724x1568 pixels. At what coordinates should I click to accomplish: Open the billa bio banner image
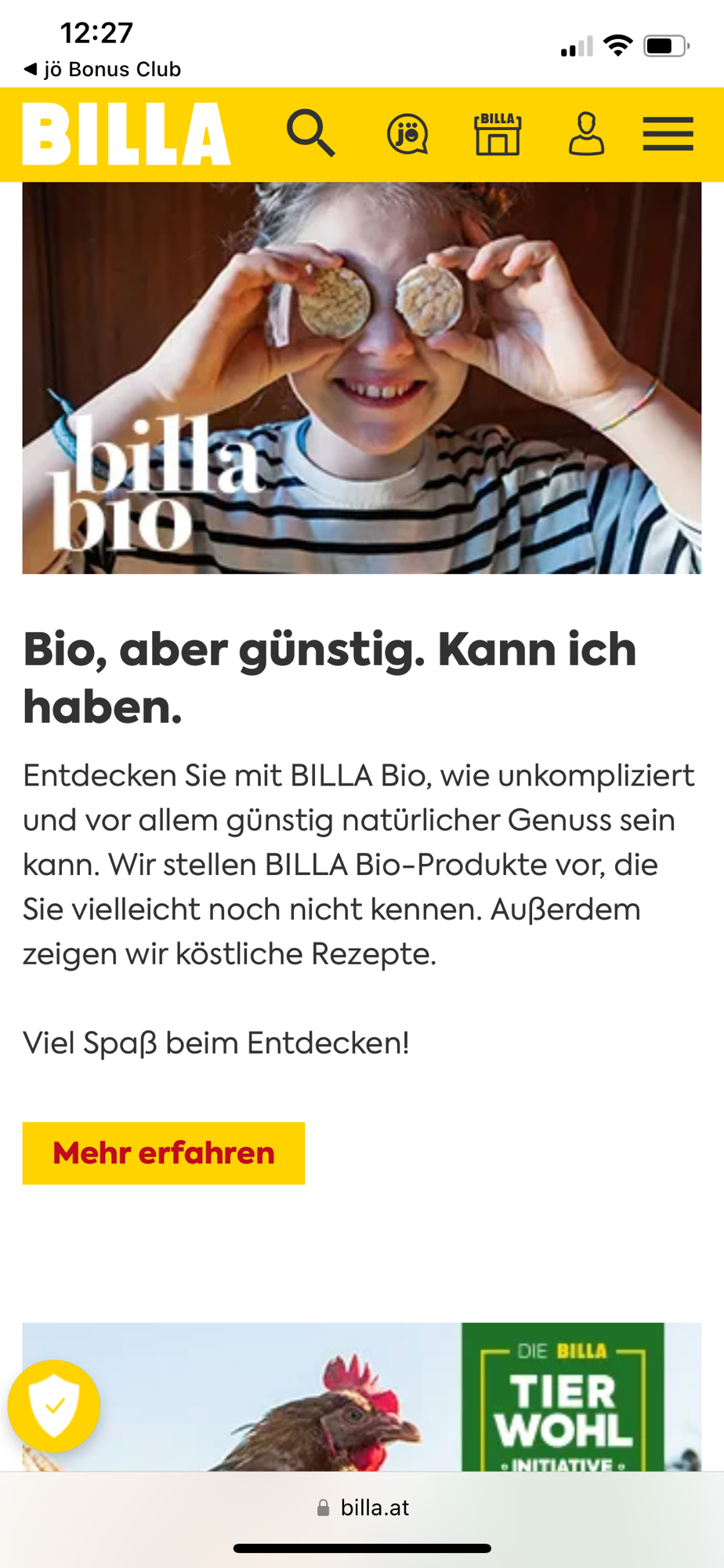(x=361, y=378)
